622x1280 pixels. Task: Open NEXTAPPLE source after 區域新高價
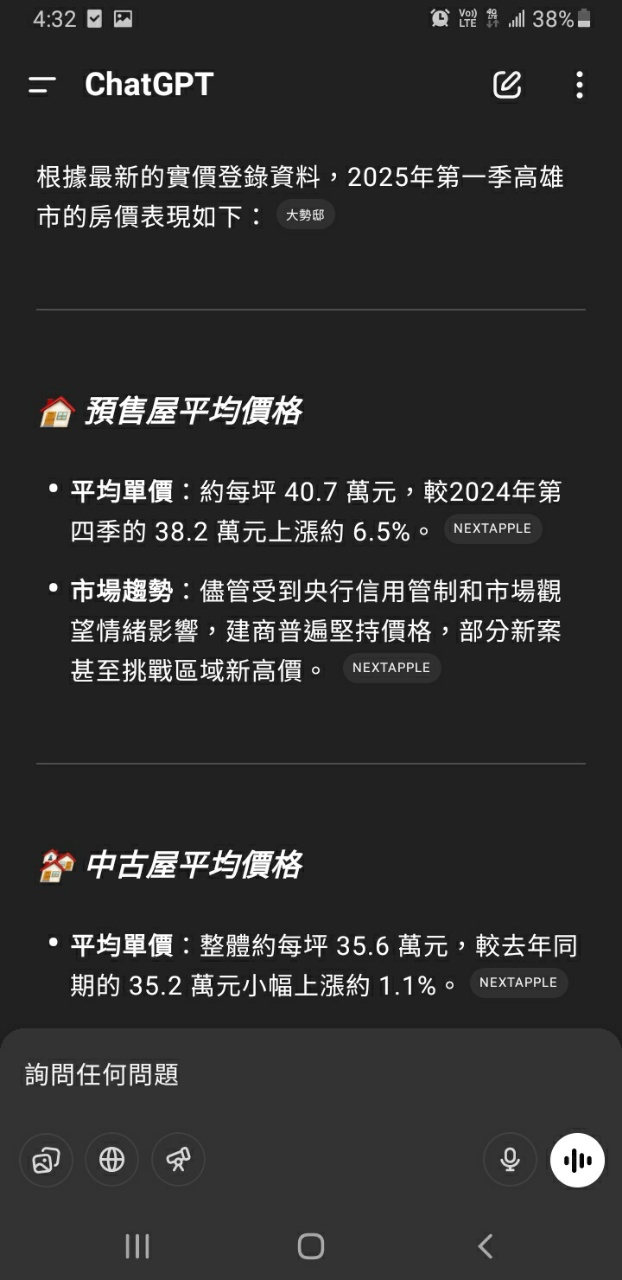(391, 668)
